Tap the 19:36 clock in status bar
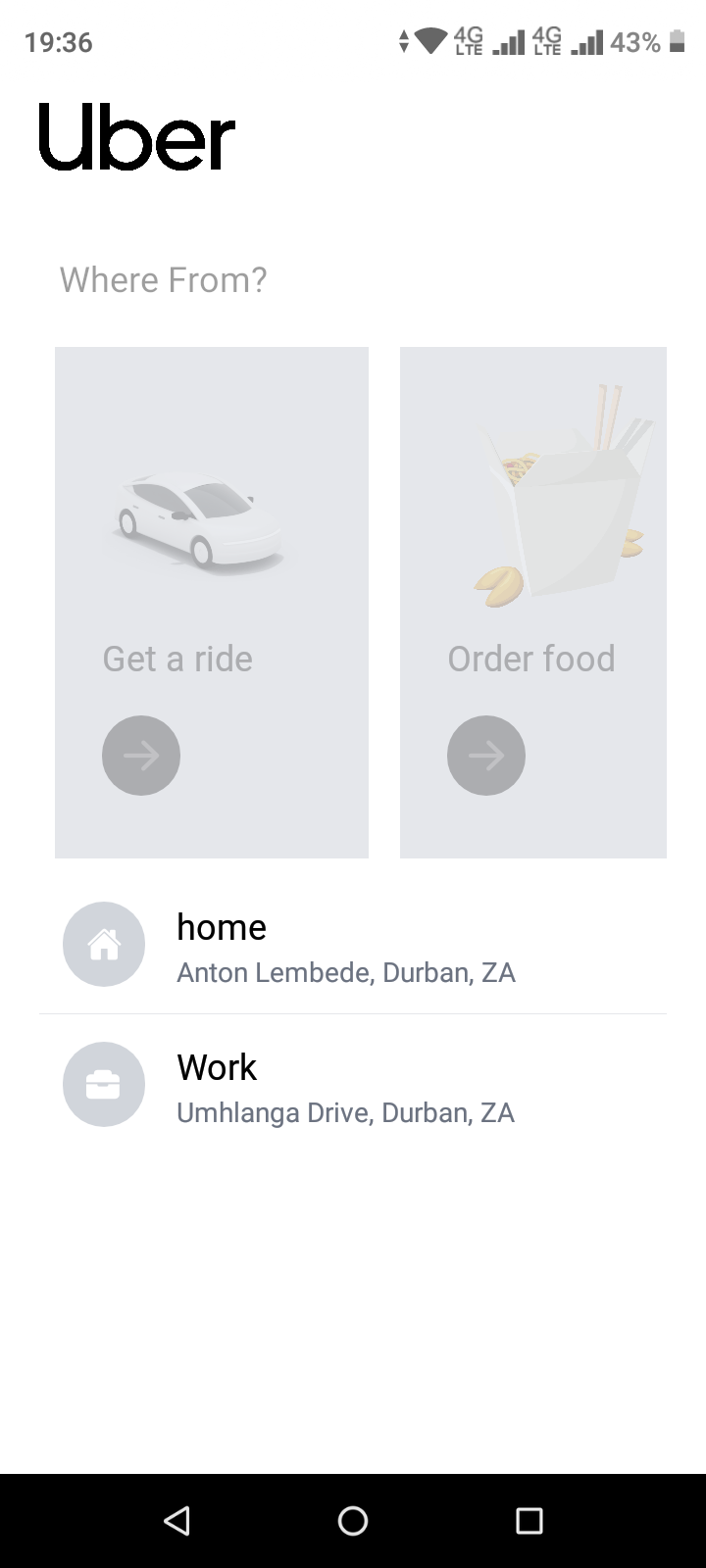Screen dimensions: 706x1568 (x=61, y=43)
